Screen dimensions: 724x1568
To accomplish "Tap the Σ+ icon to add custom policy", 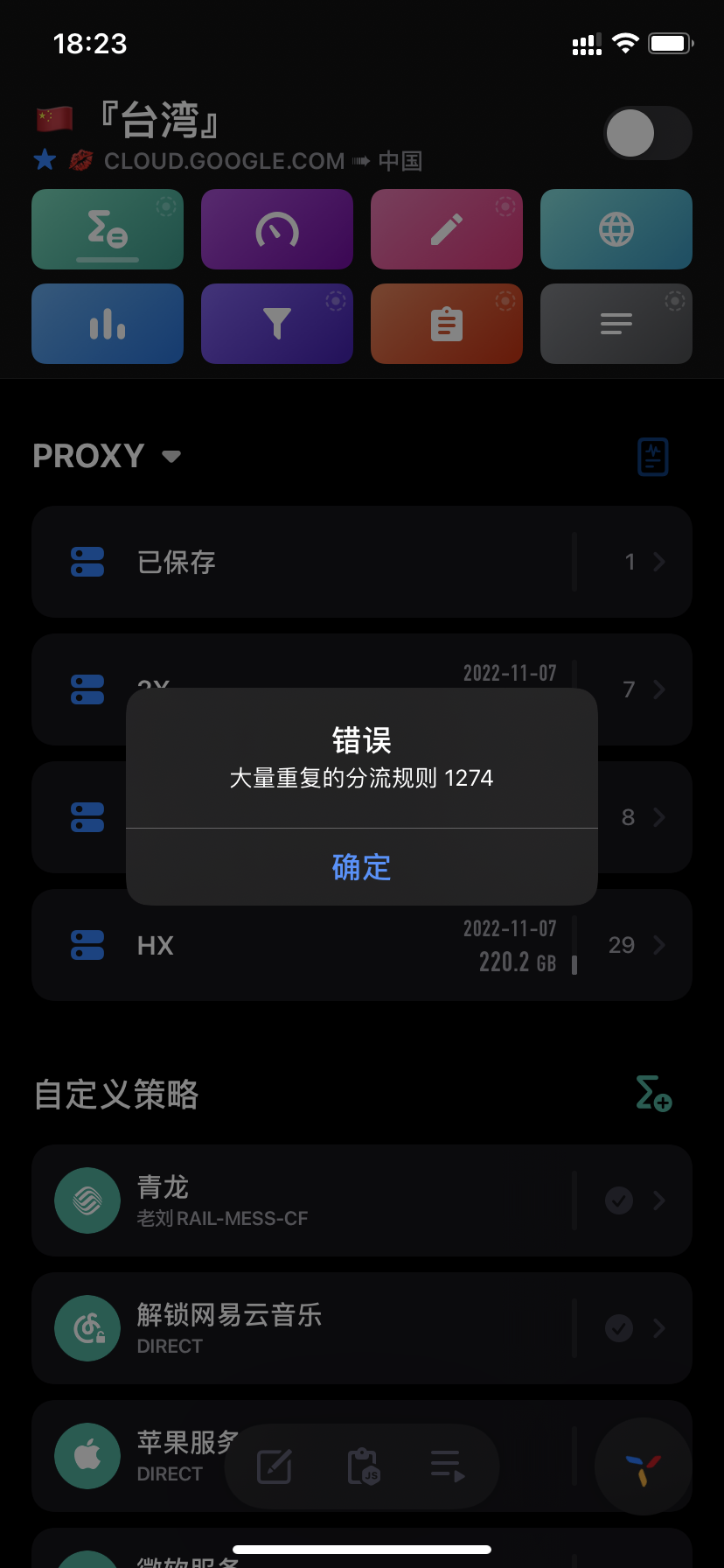I will click(651, 1094).
